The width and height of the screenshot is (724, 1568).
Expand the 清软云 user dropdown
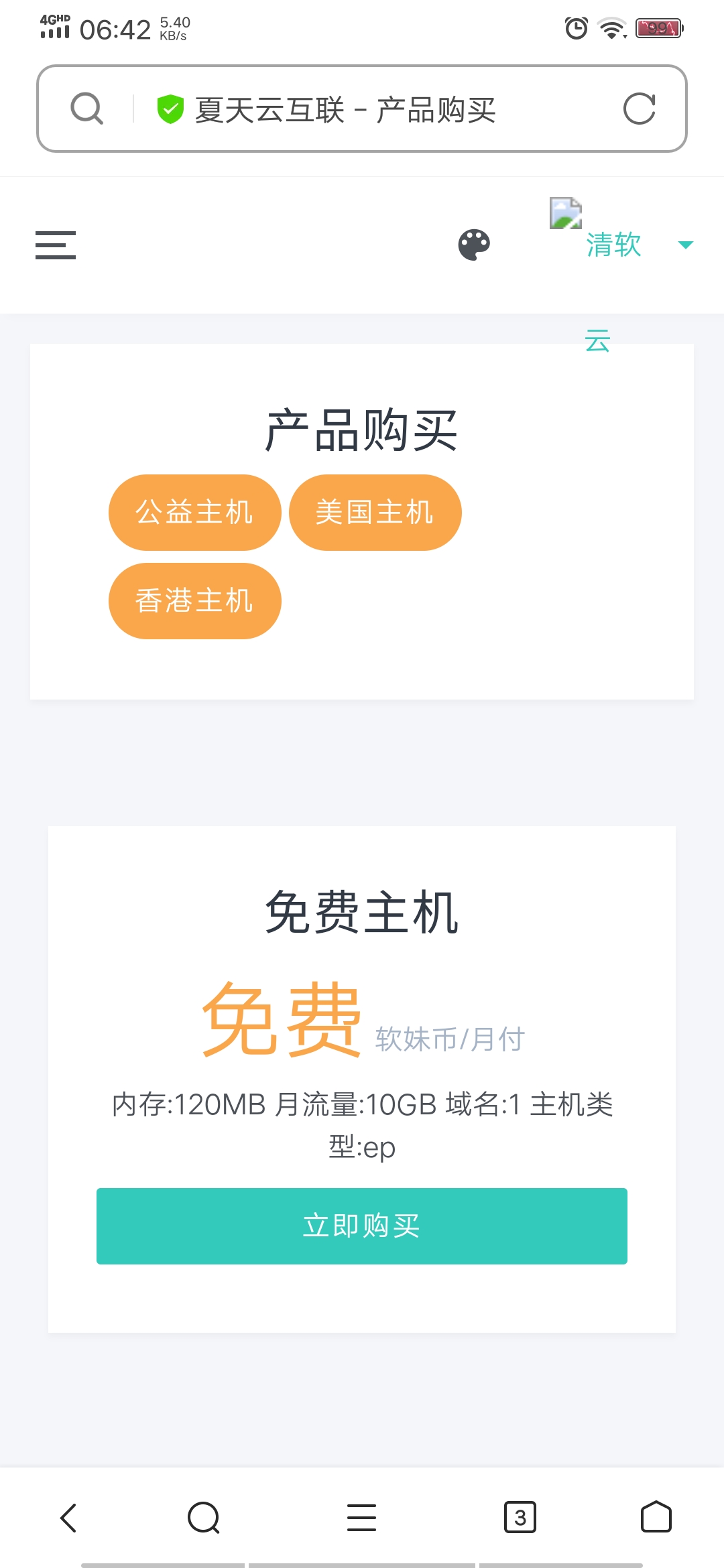pyautogui.click(x=685, y=245)
